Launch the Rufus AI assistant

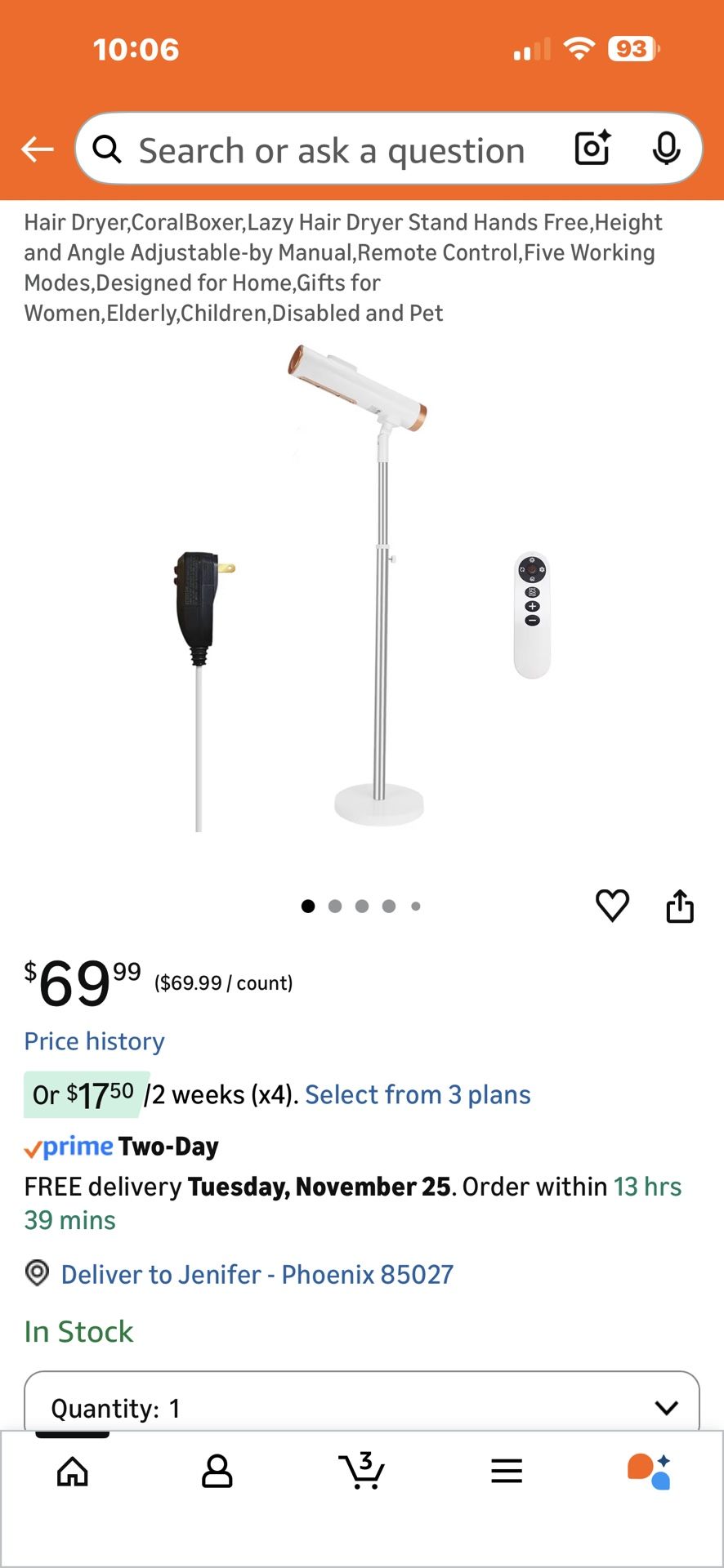pos(650,1472)
